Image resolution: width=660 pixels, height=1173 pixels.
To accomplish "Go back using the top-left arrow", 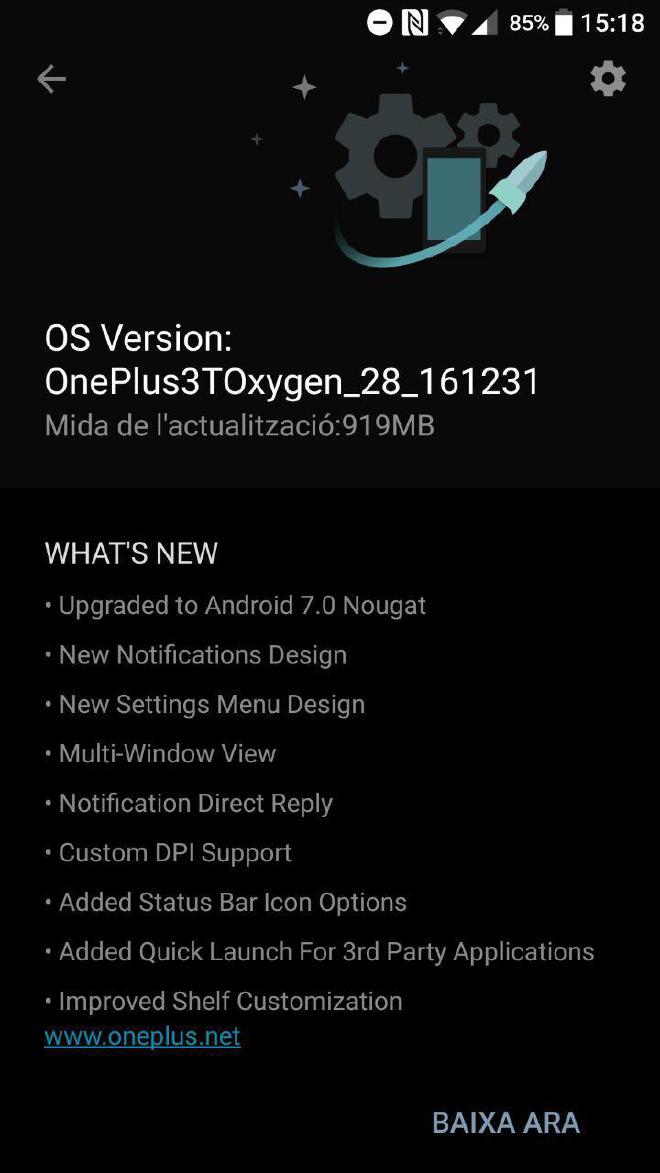I will 51,79.
